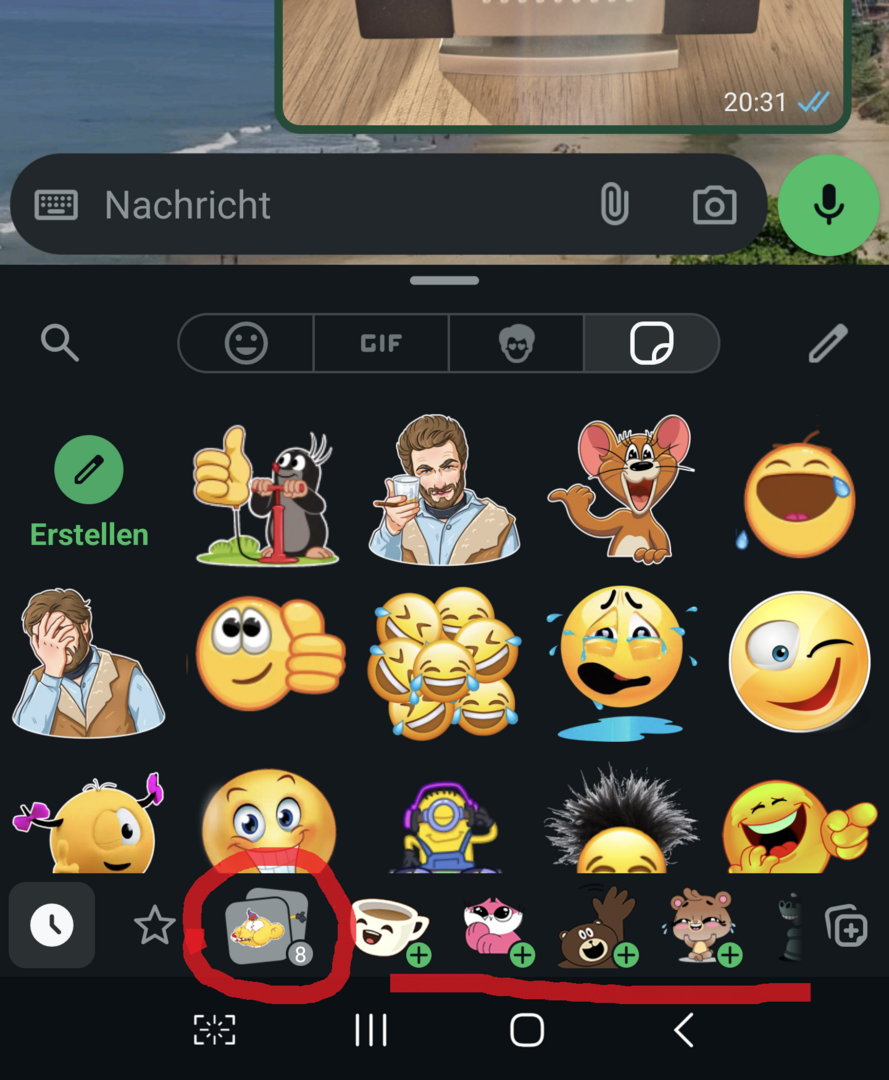Search stickers with the magnifier icon
Viewport: 889px width, 1080px height.
click(x=59, y=343)
